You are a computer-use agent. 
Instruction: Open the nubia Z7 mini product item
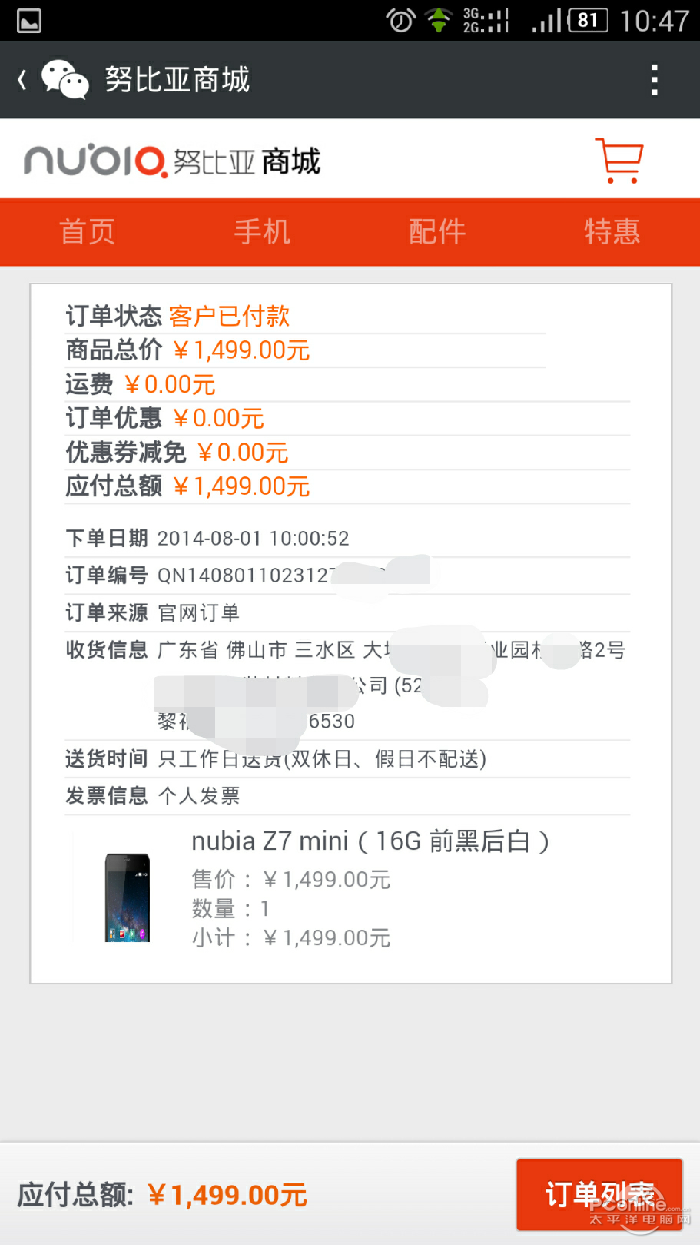tap(370, 841)
